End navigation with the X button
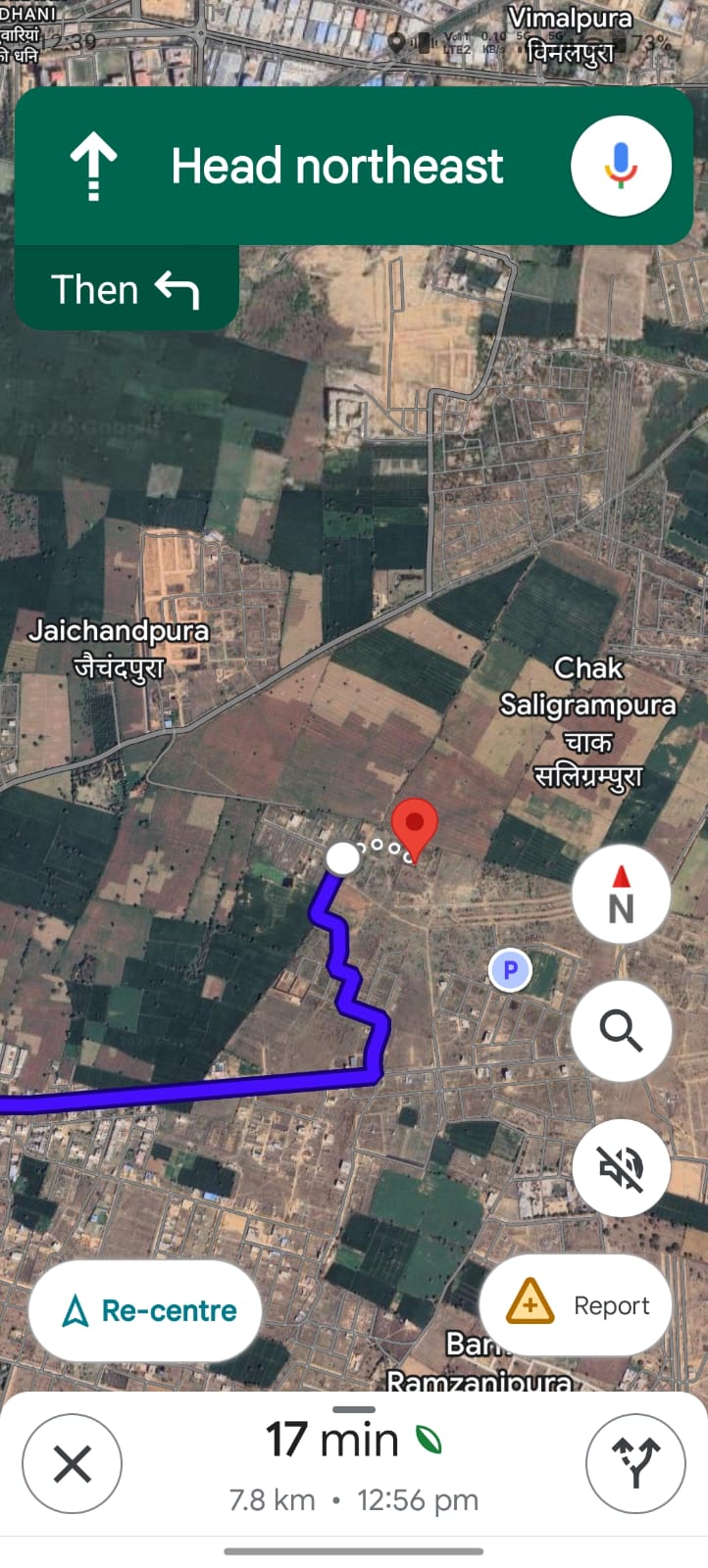 pos(72,1462)
